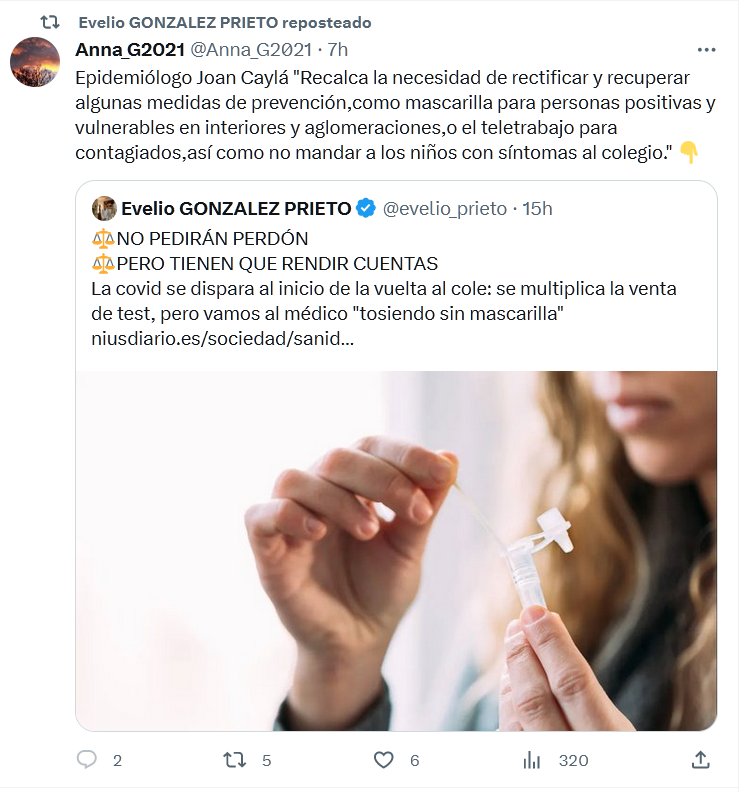View the covid test photo
This screenshot has height=792, width=748.
[x=396, y=550]
